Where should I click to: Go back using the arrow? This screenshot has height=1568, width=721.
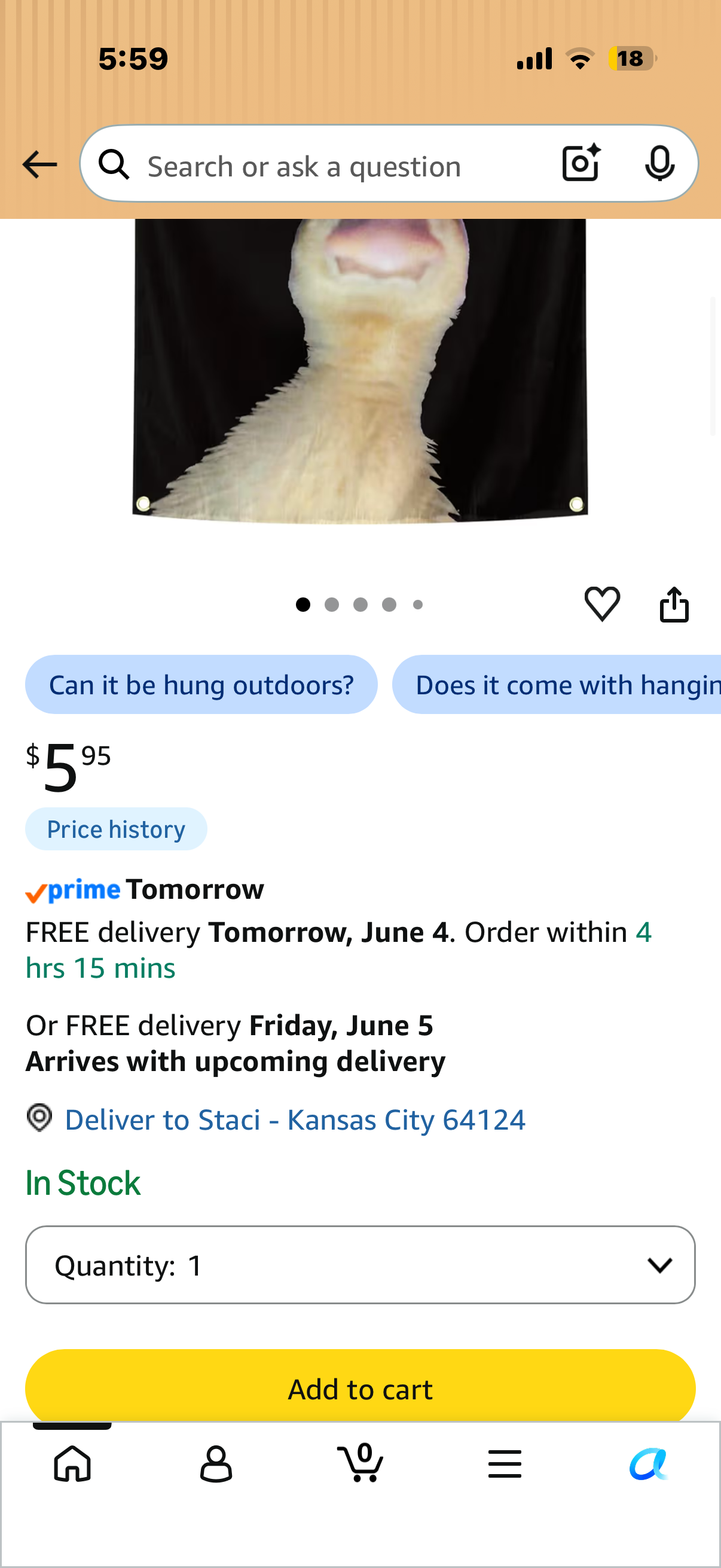39,164
